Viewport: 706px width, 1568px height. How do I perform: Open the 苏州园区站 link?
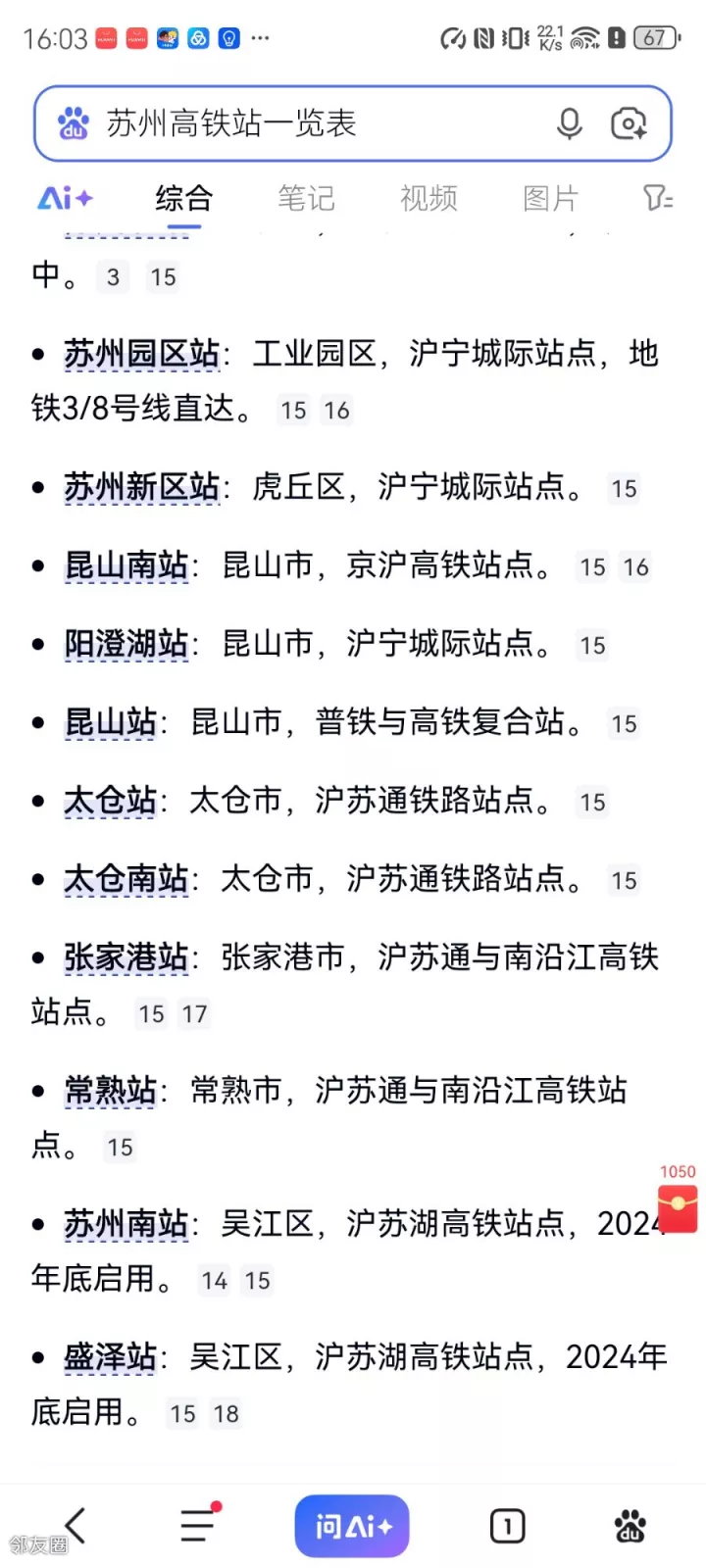tap(142, 354)
